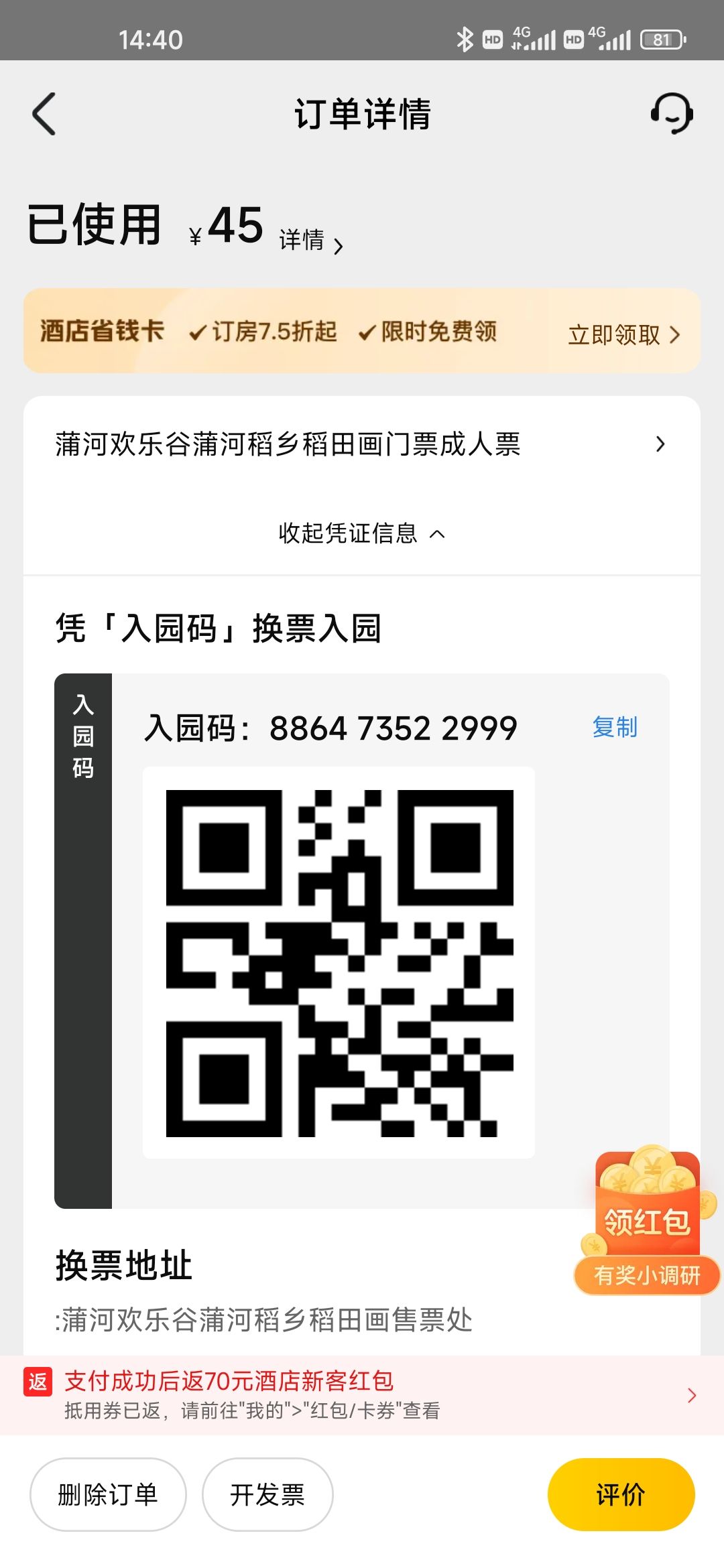
Task: Delete this order with 删除订单
Action: (108, 1494)
